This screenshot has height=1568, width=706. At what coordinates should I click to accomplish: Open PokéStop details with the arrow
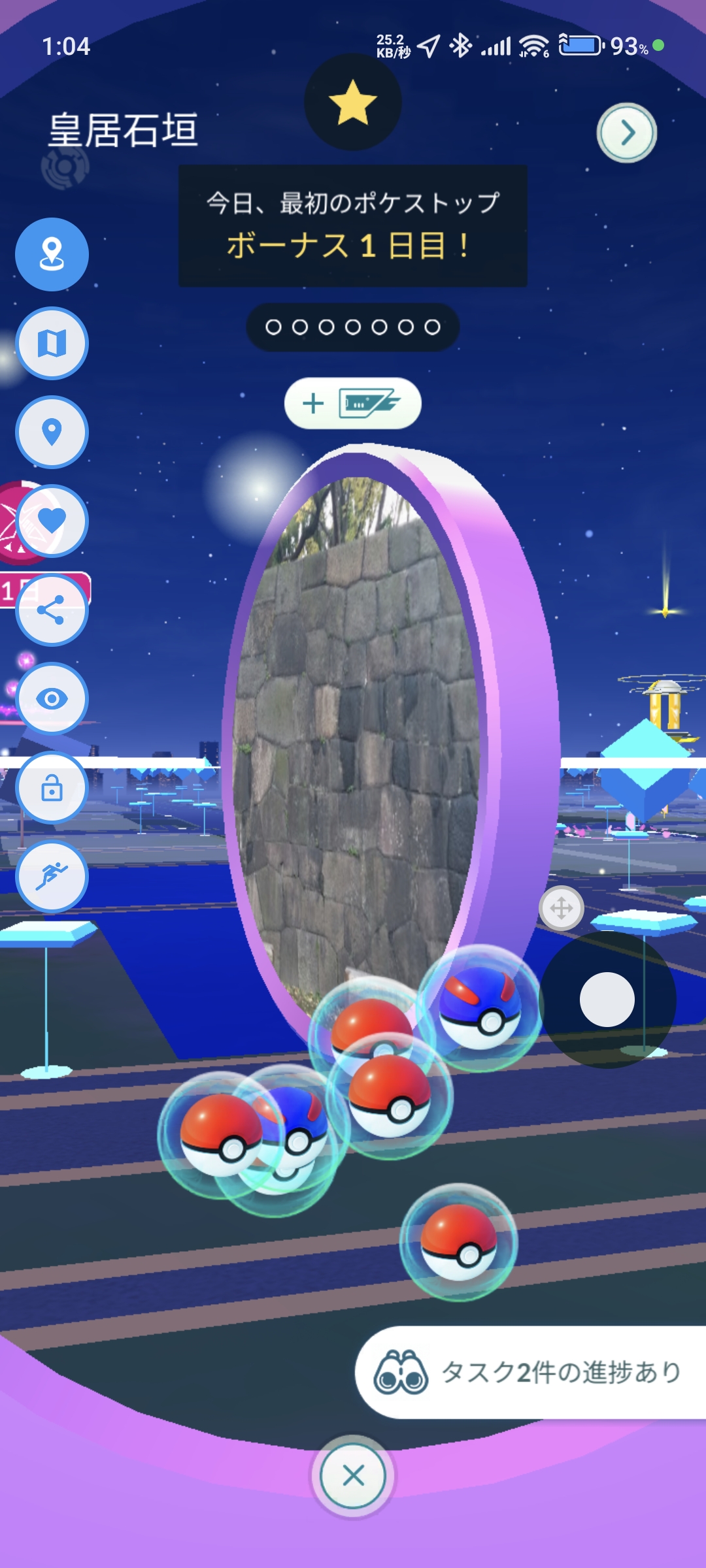[627, 133]
